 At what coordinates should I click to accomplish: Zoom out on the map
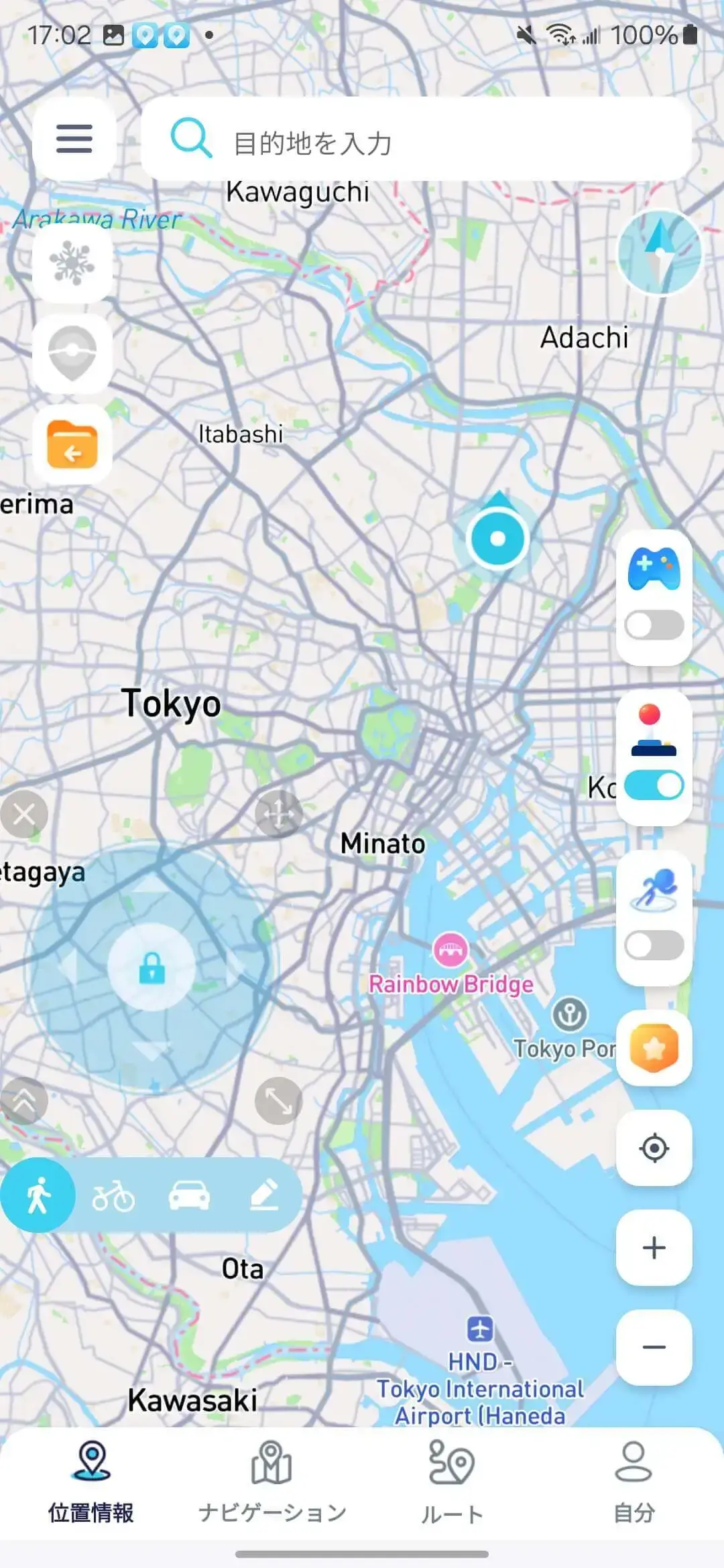[x=654, y=1348]
